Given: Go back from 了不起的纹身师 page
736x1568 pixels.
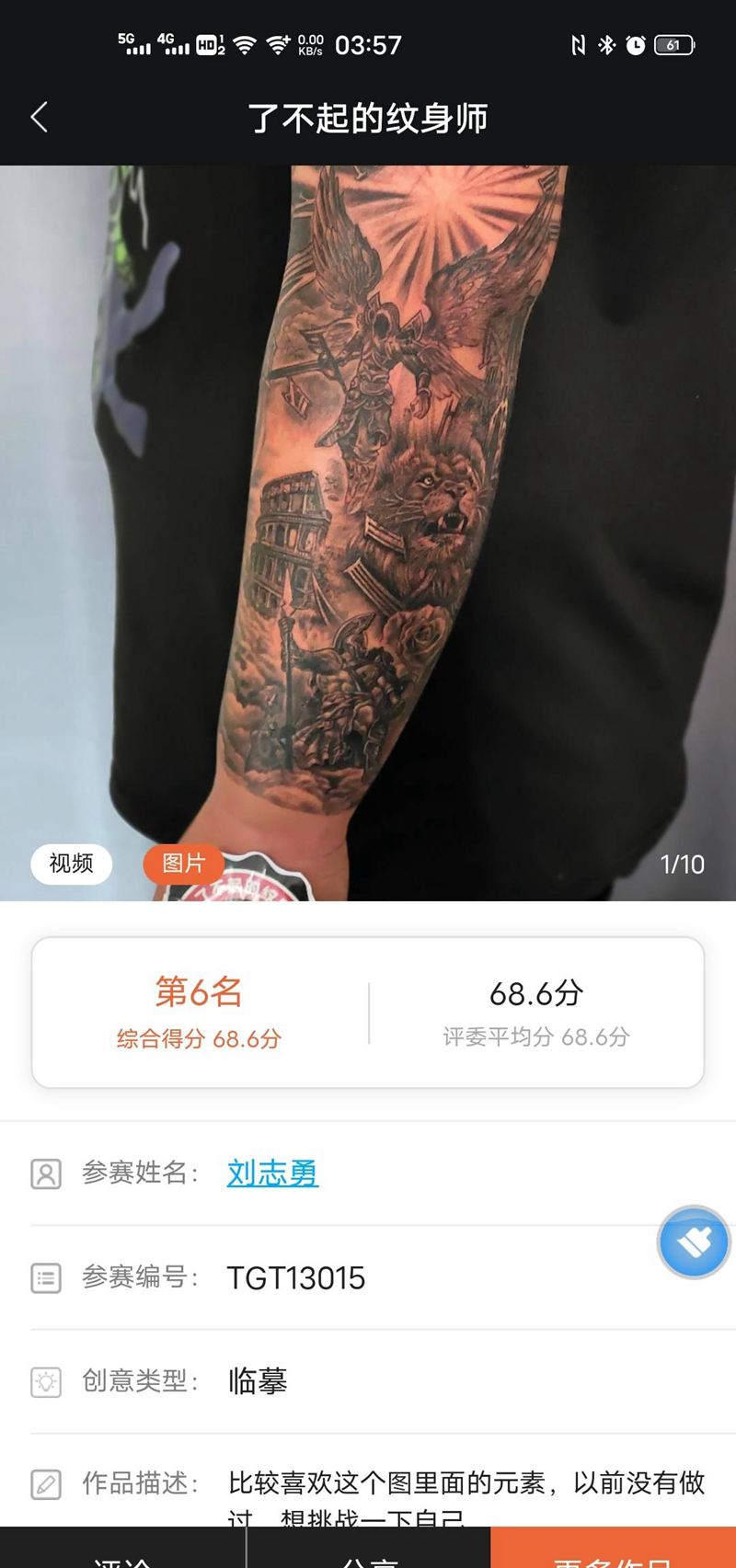Looking at the screenshot, I should (x=39, y=118).
